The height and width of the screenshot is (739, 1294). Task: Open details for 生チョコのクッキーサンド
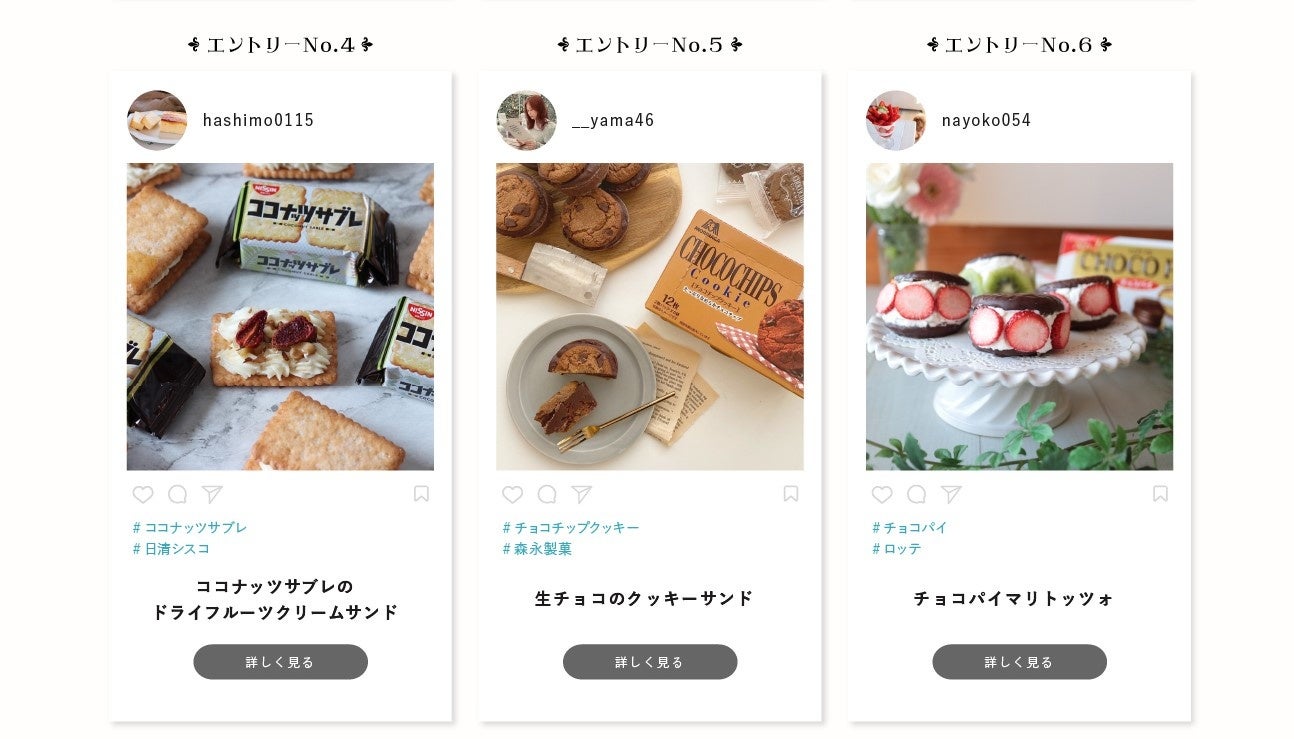pyautogui.click(x=650, y=662)
